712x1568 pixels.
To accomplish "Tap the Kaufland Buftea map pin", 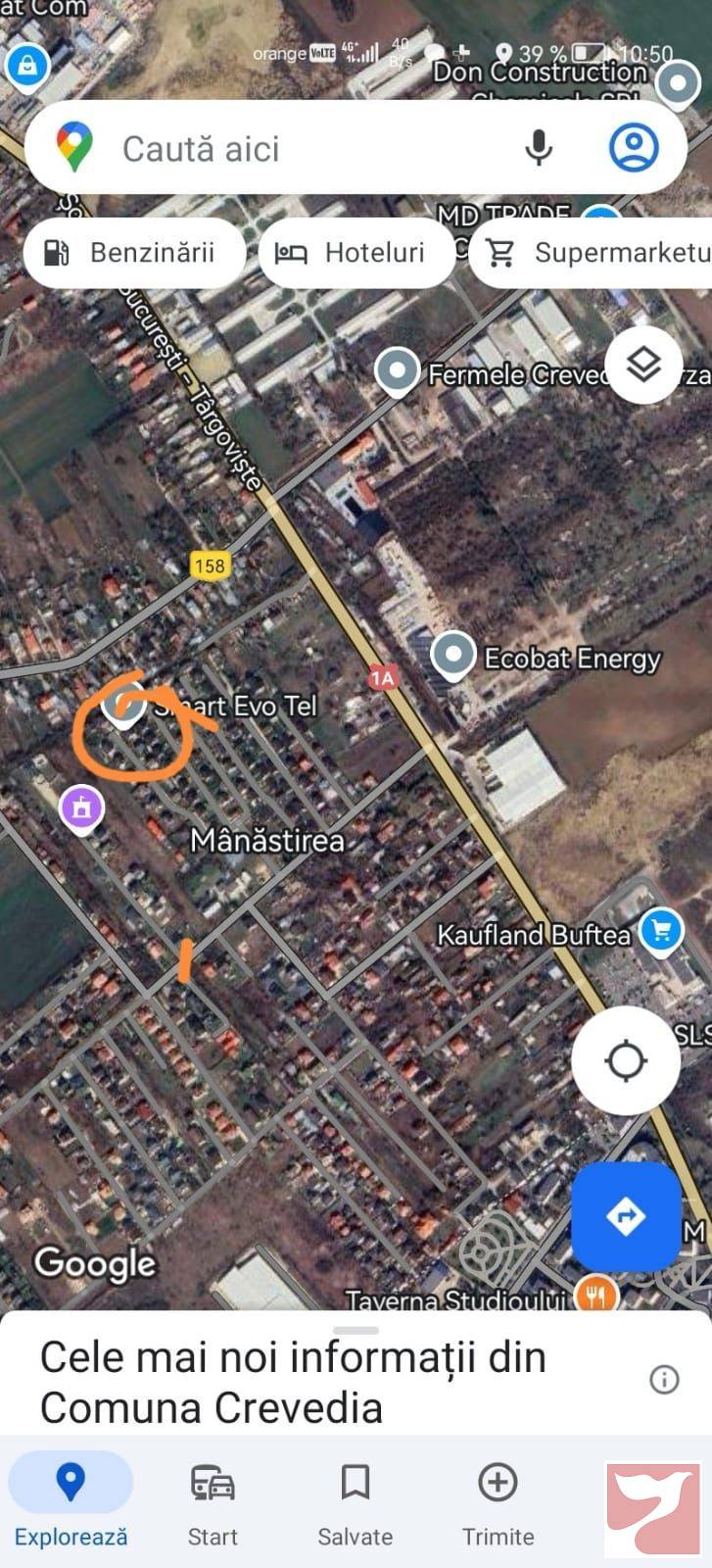I will point(661,929).
